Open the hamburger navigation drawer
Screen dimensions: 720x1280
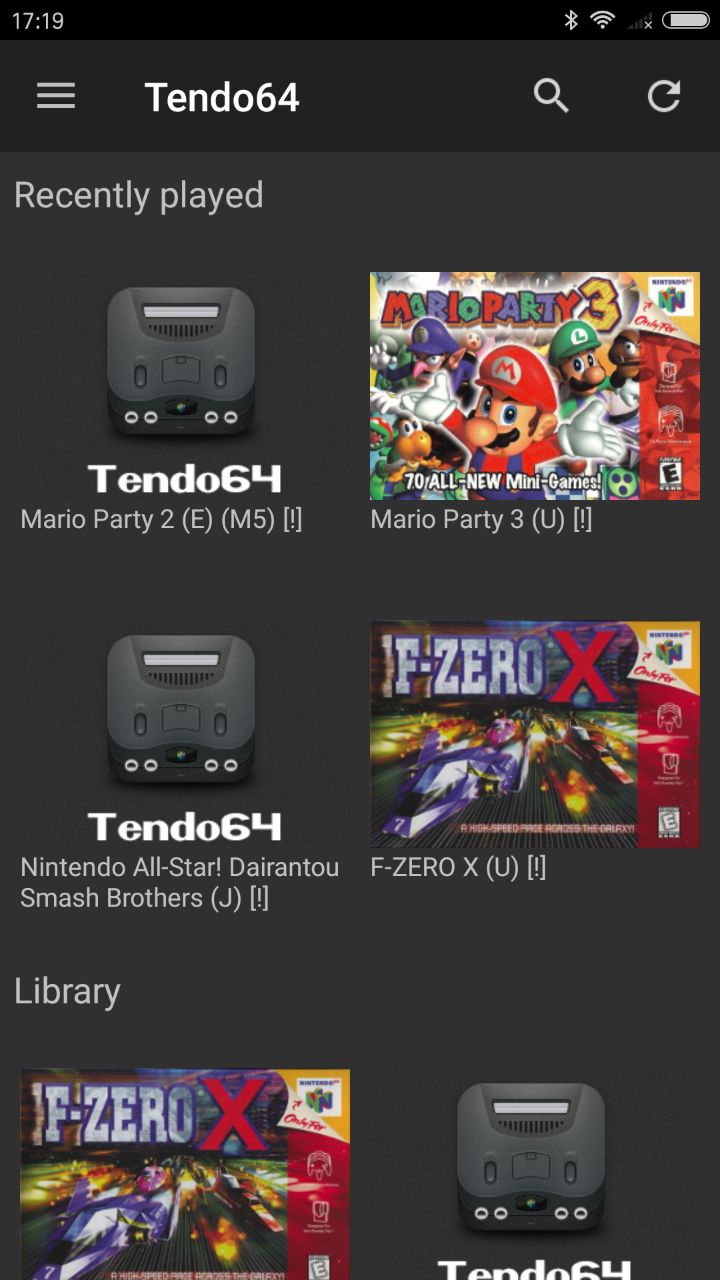point(56,96)
